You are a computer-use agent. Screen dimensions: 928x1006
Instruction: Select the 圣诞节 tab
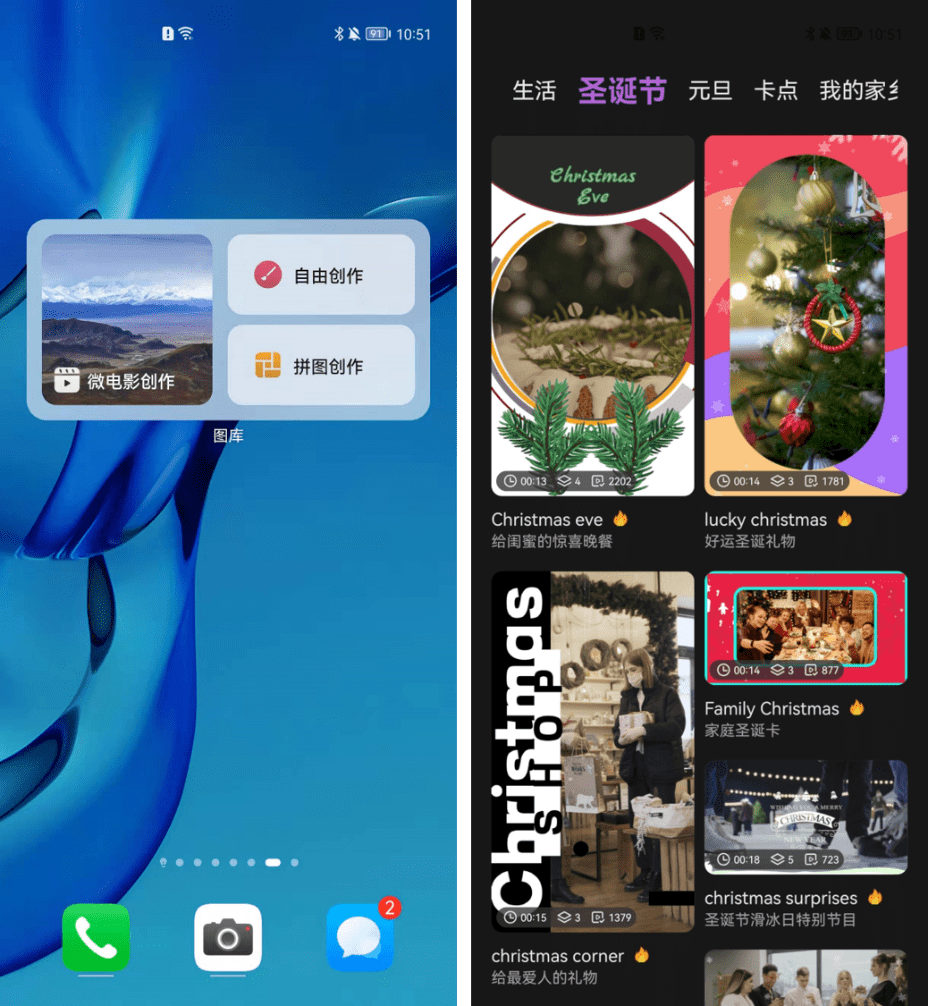[x=622, y=91]
